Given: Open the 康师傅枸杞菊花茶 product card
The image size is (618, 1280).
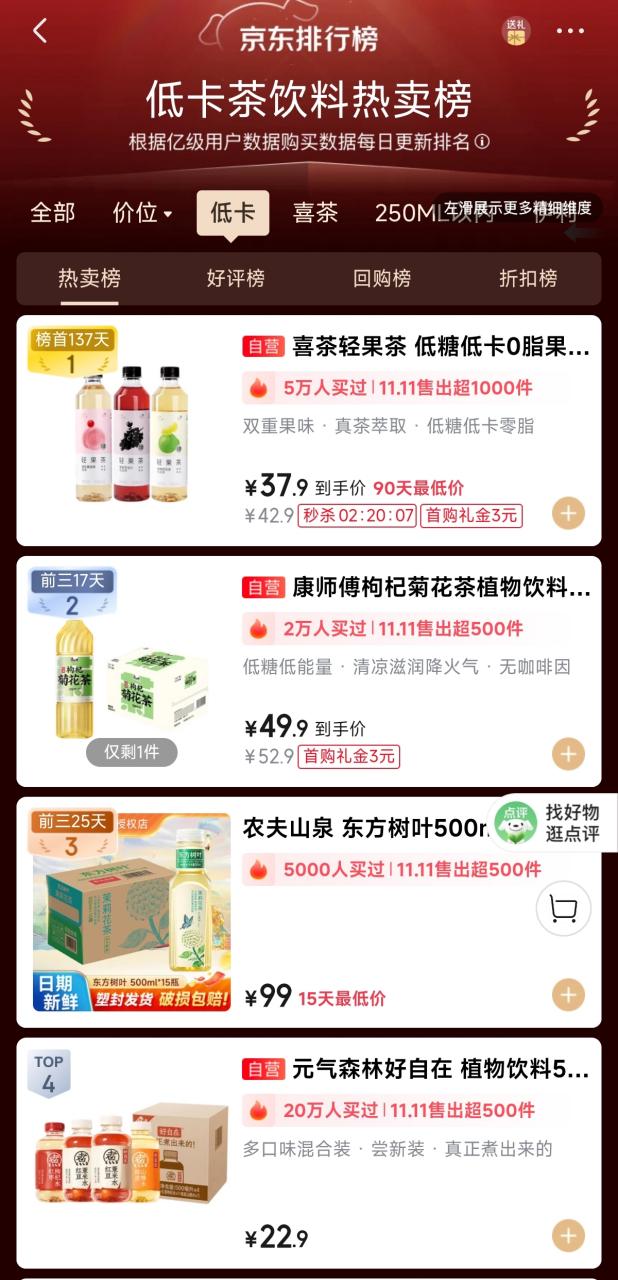Looking at the screenshot, I should [415, 588].
